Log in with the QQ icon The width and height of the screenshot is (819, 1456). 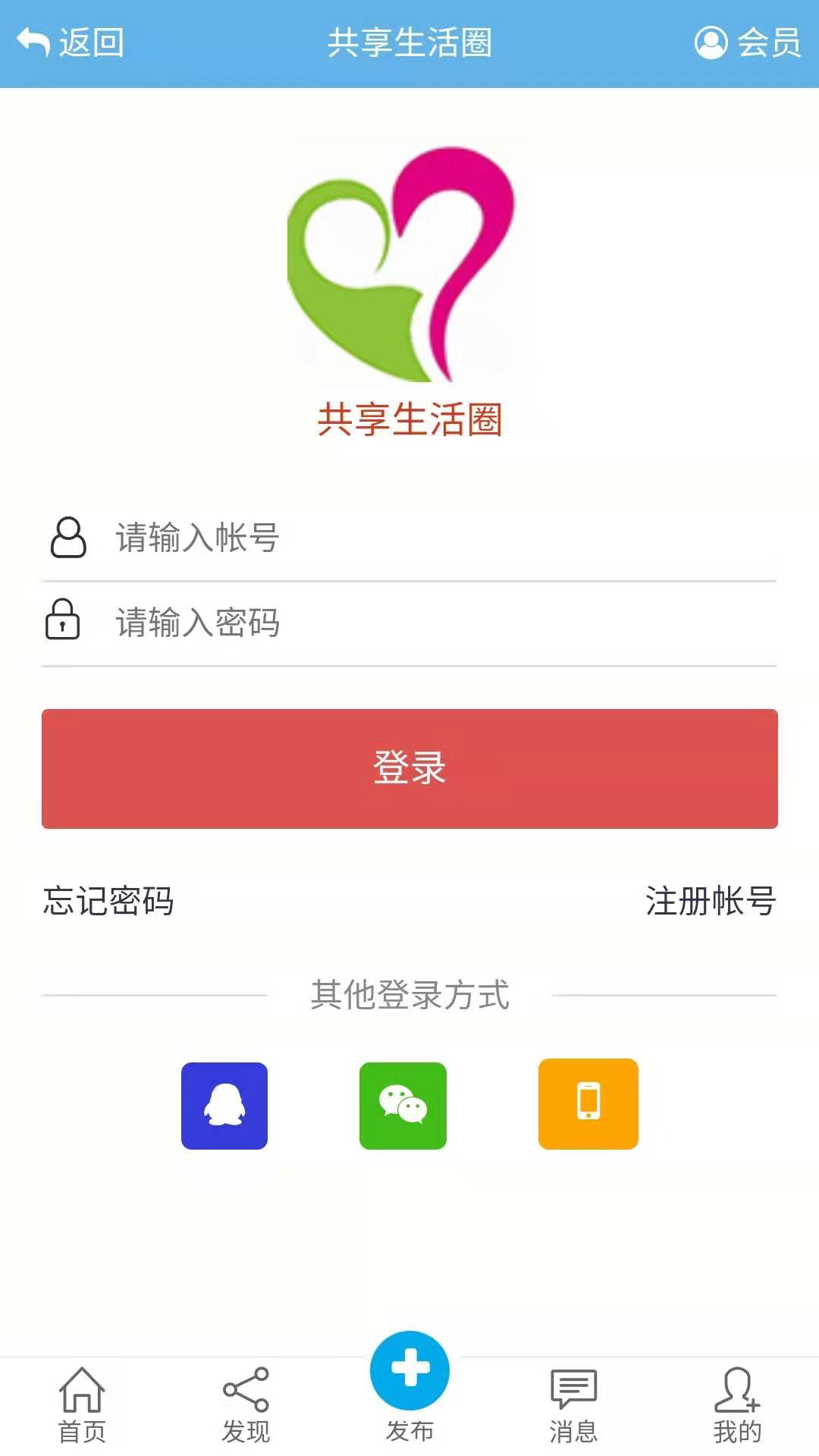tap(224, 1106)
